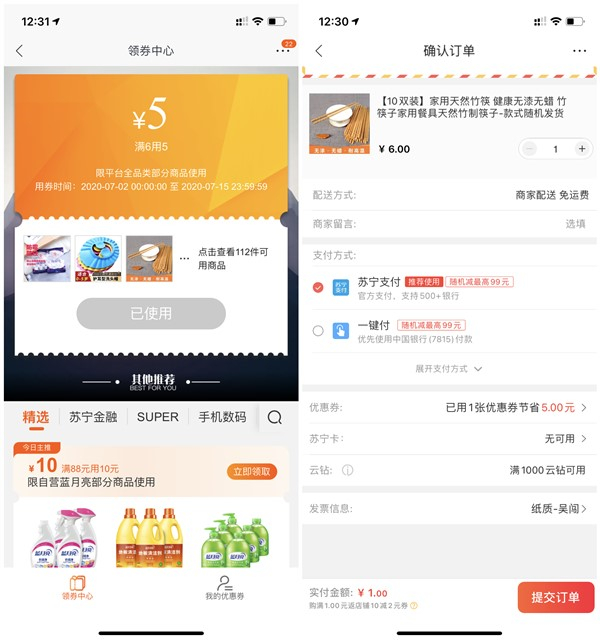Open the overflow menu on 领券中心
Screen dimensions: 600x644
click(282, 51)
